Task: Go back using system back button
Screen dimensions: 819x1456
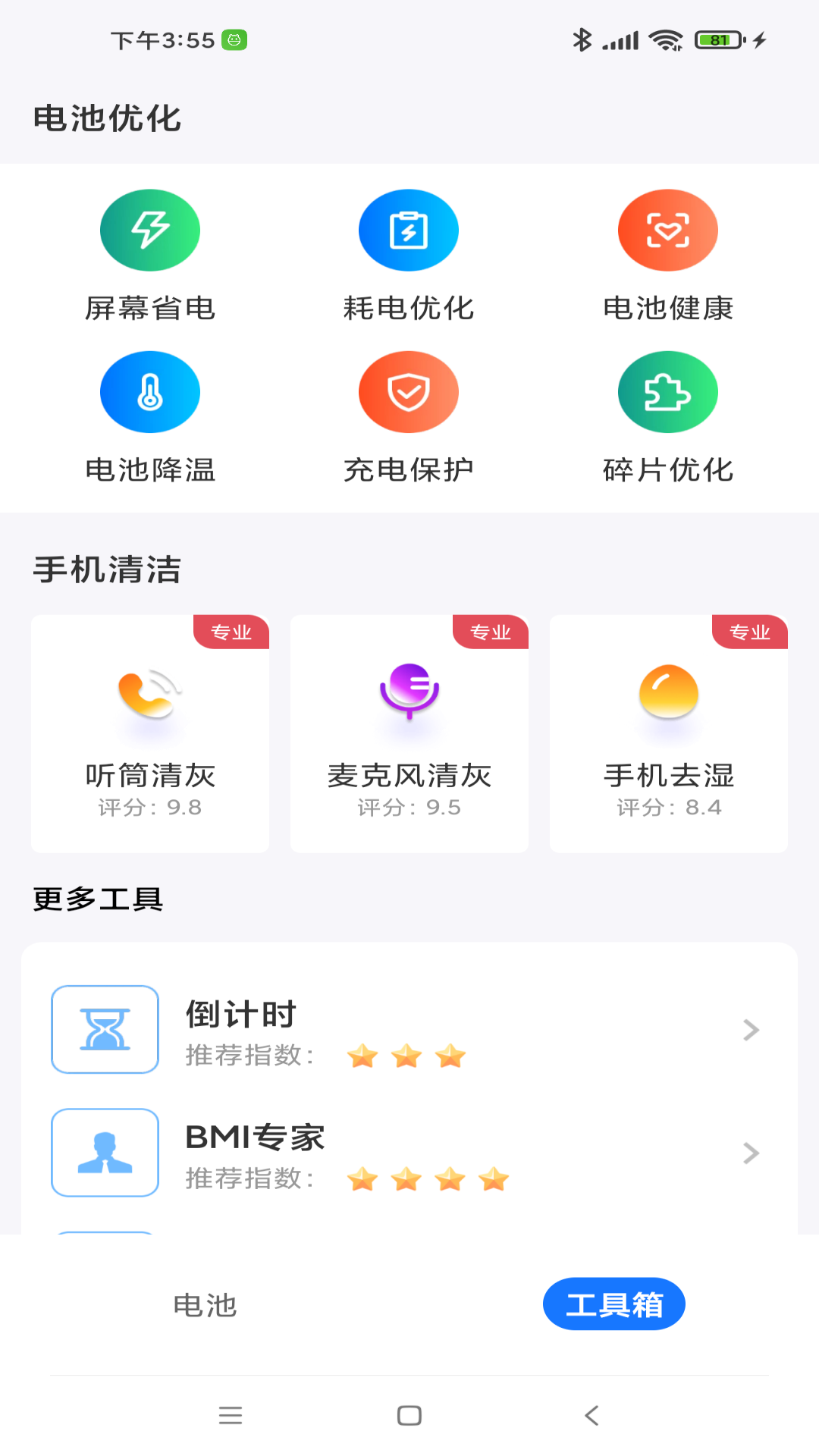Action: [x=591, y=1415]
